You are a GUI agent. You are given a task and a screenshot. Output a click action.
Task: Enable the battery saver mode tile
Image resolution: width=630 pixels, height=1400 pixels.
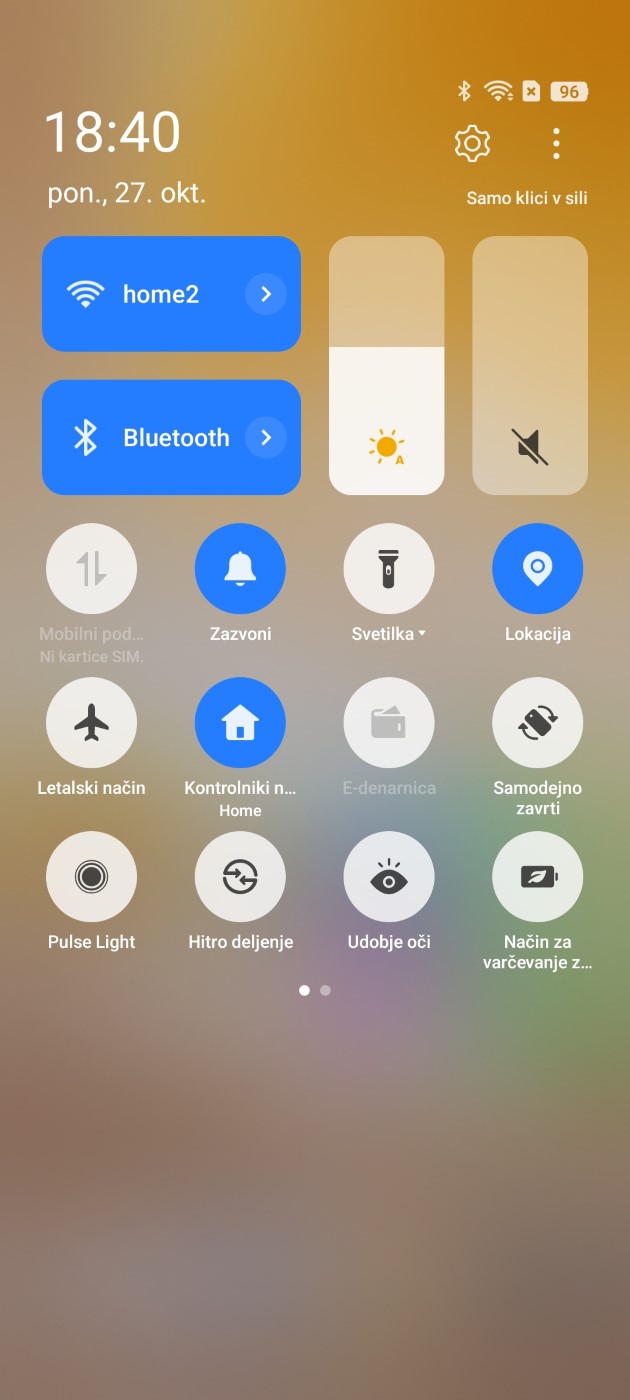tap(538, 877)
